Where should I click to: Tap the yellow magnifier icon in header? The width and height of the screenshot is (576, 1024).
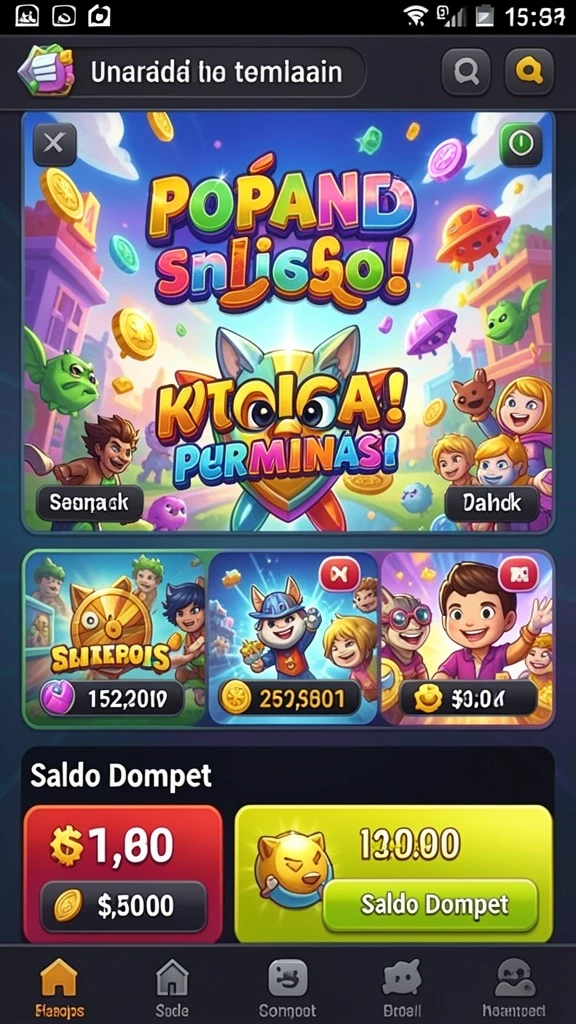(529, 72)
